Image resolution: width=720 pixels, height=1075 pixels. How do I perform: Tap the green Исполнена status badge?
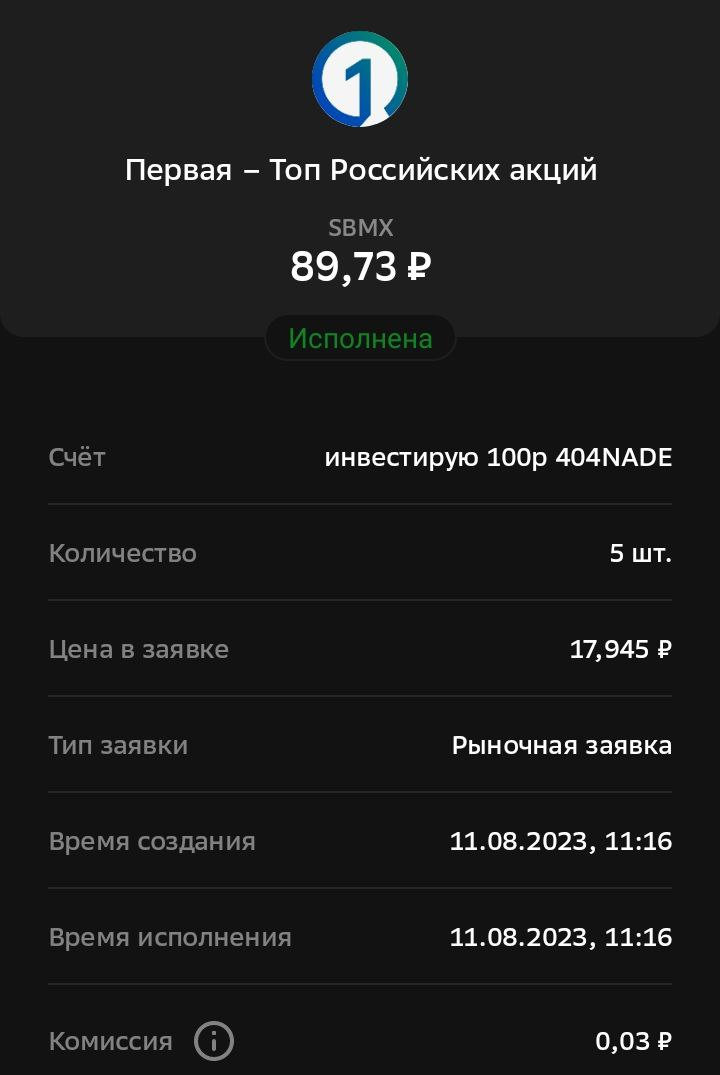[360, 337]
